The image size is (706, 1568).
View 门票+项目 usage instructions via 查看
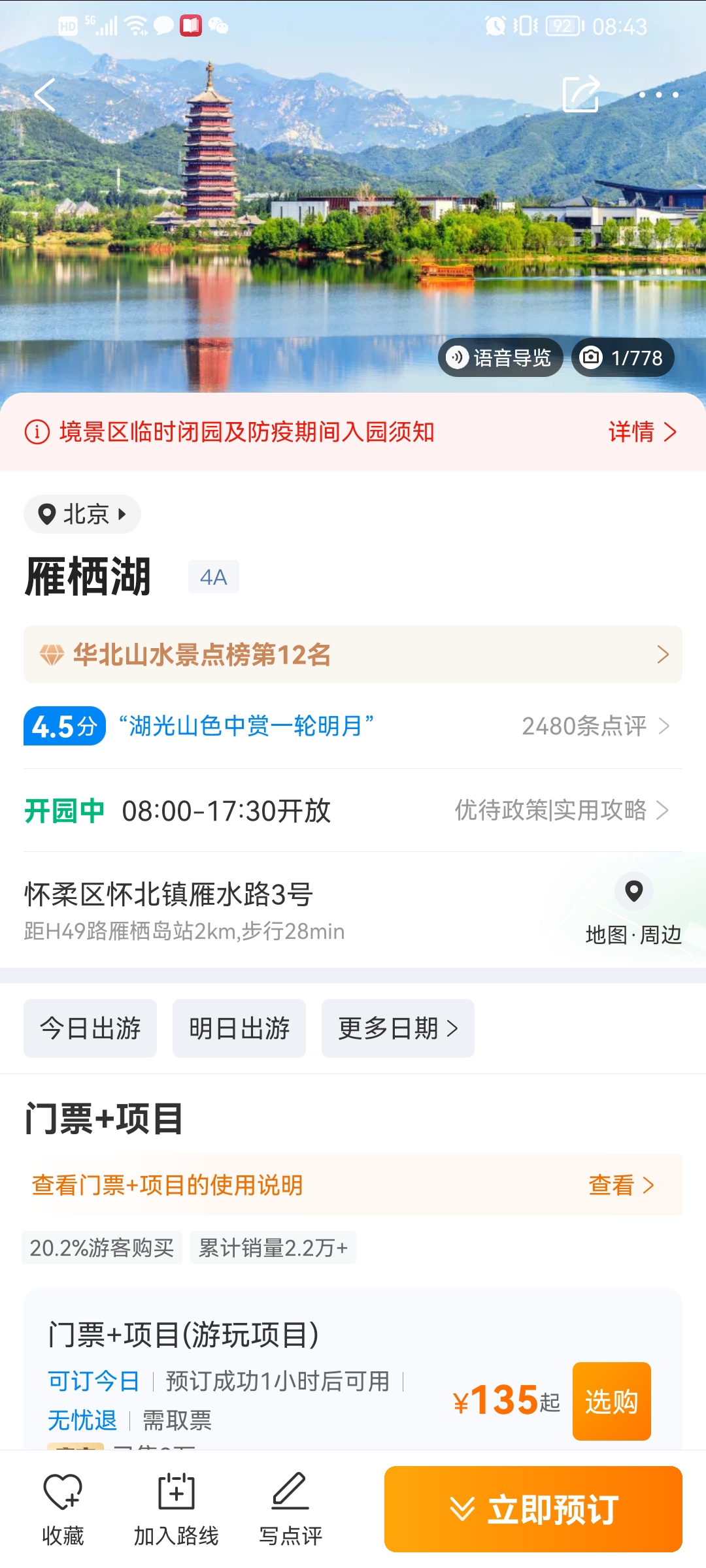point(620,1184)
